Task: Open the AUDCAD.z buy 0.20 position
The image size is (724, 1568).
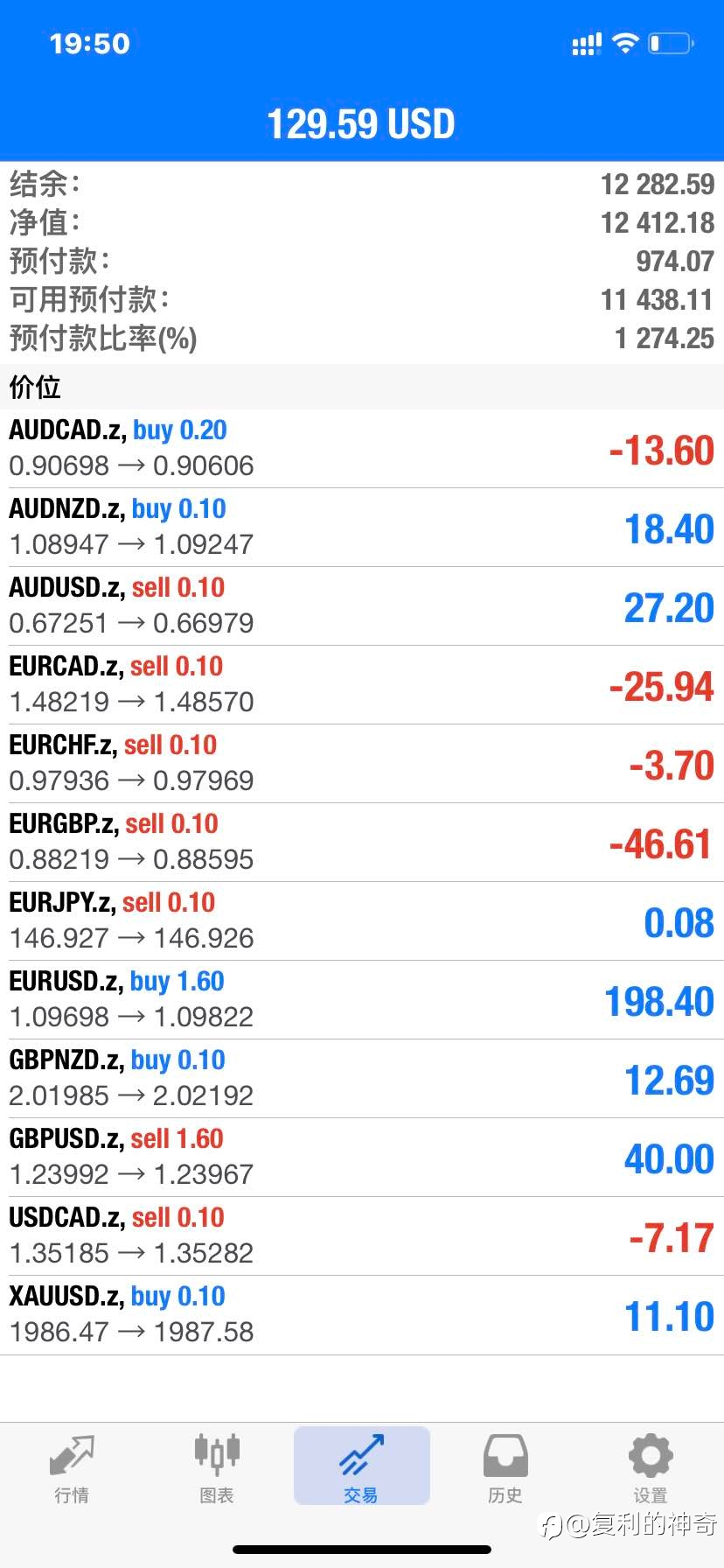Action: (x=362, y=449)
